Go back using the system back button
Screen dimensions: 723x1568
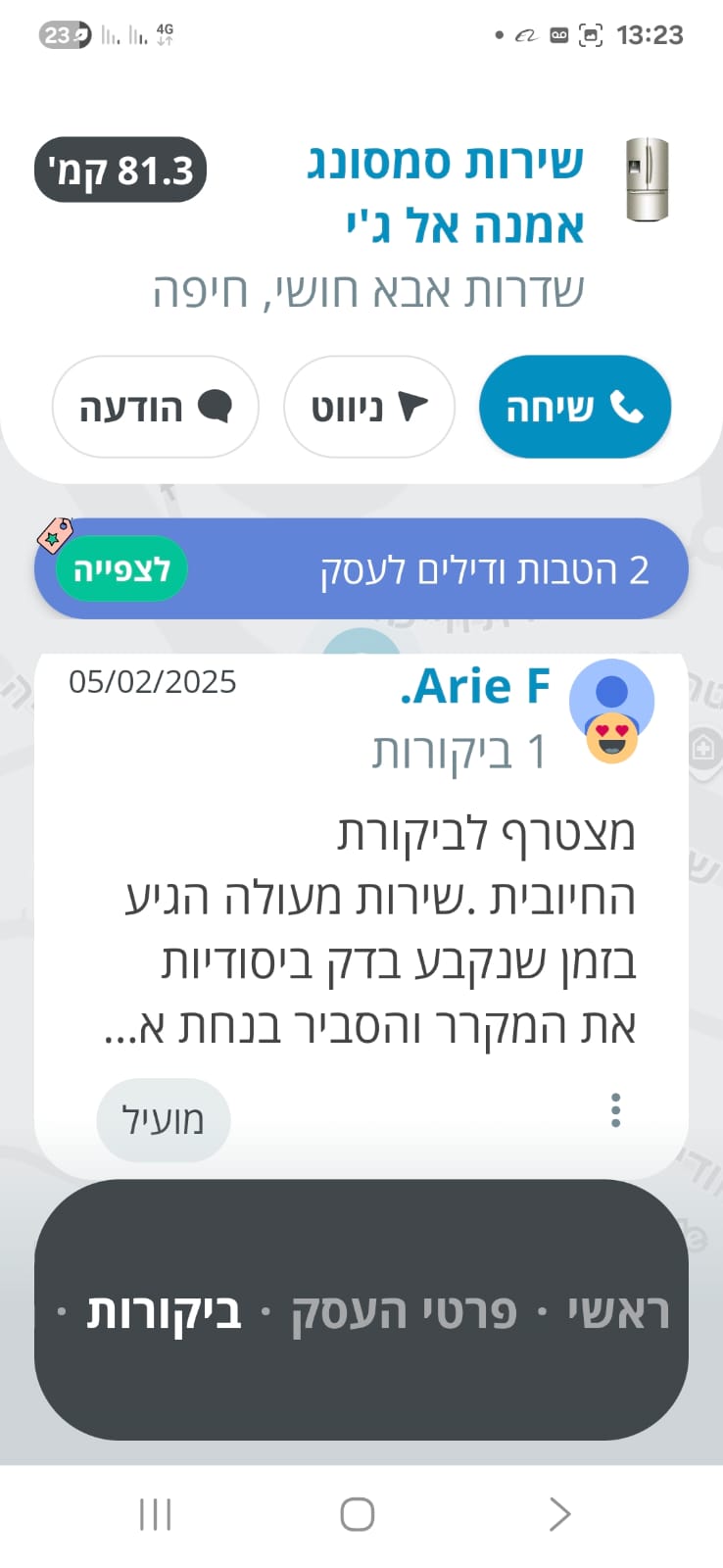(559, 1514)
